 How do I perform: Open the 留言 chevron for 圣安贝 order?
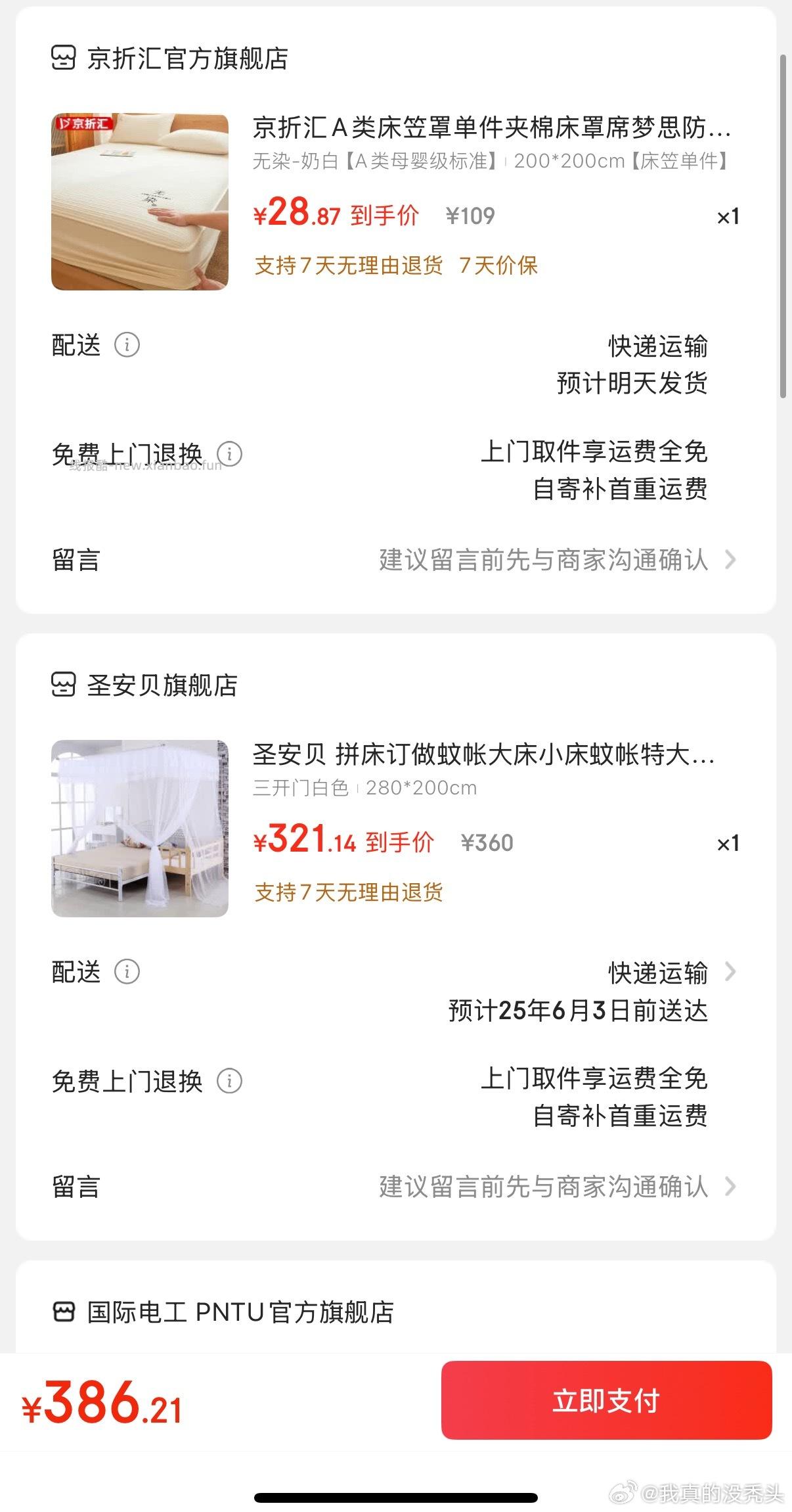coord(731,1187)
